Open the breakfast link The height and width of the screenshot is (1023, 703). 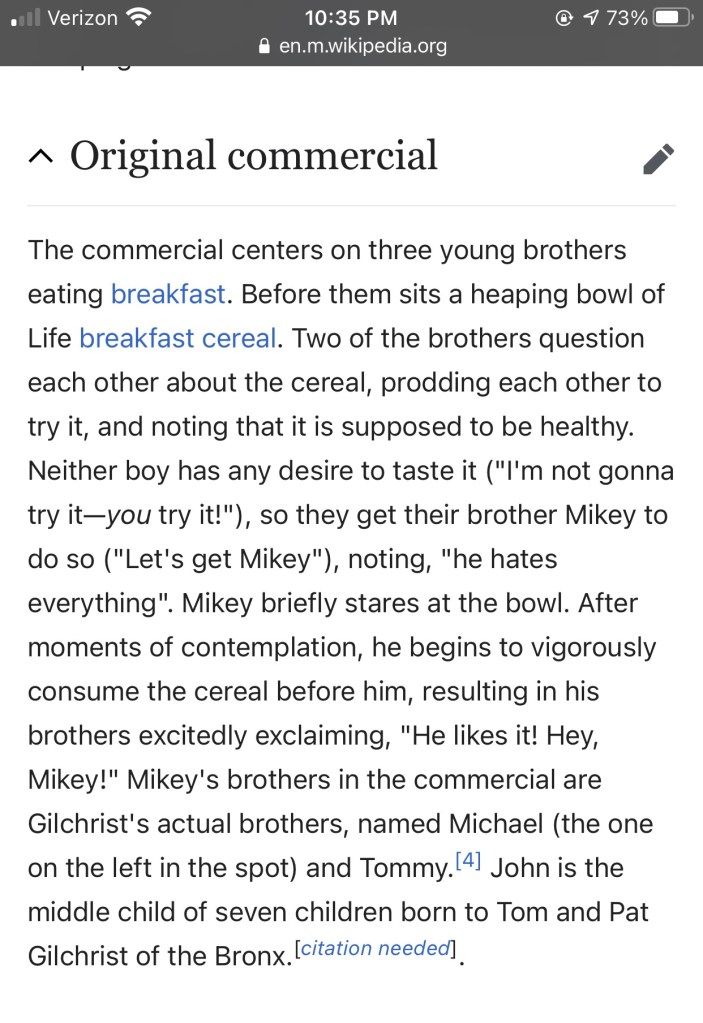point(169,294)
